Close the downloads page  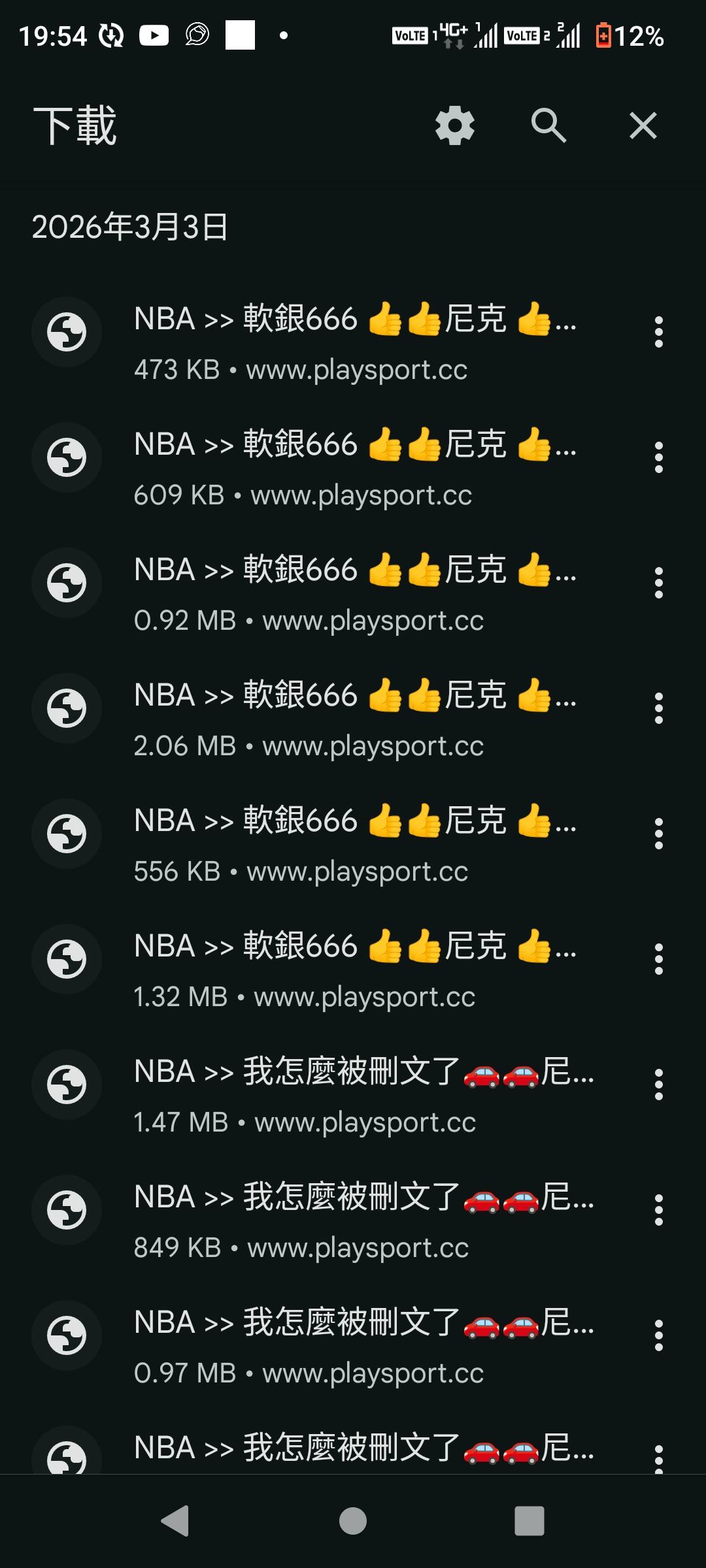click(643, 125)
